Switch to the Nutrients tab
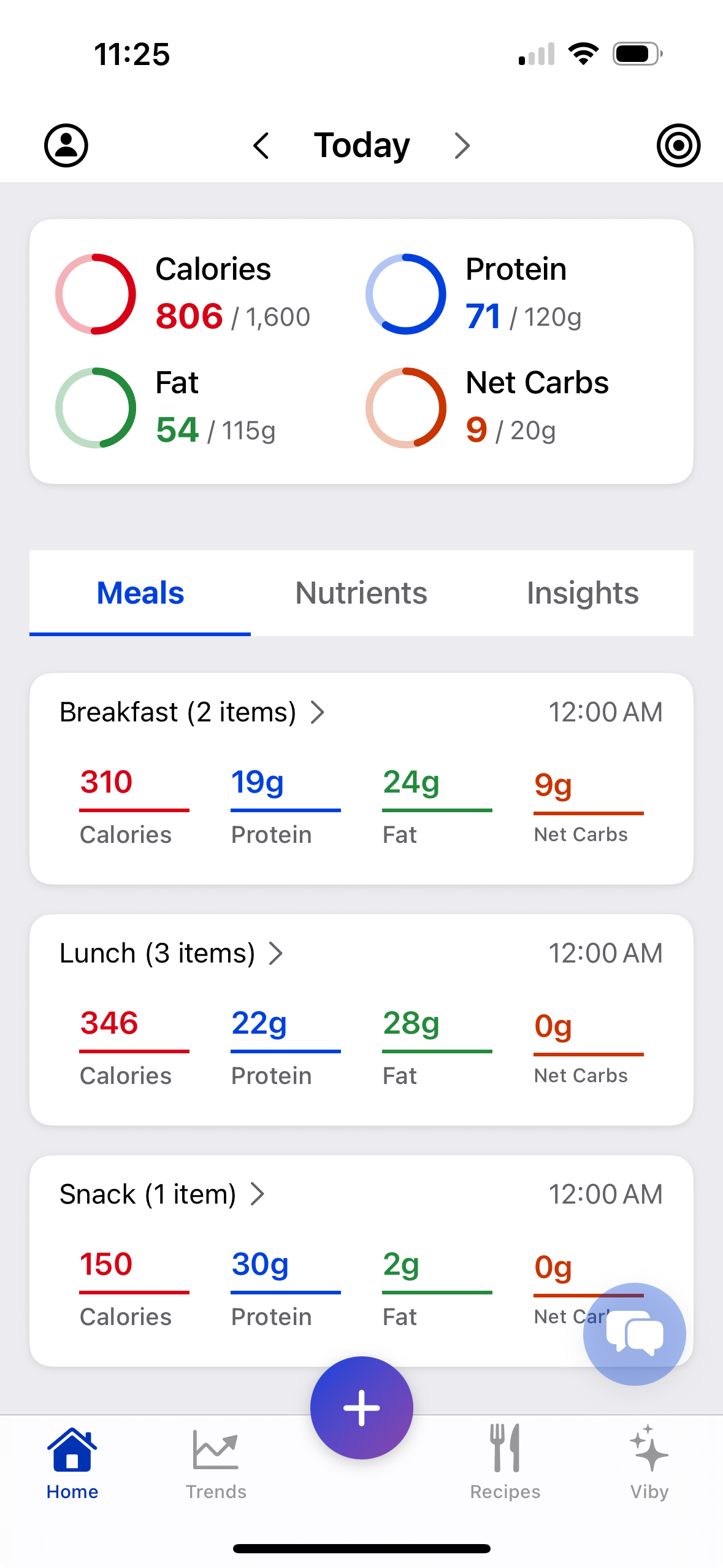Screen dimensions: 723x1568 (x=361, y=593)
